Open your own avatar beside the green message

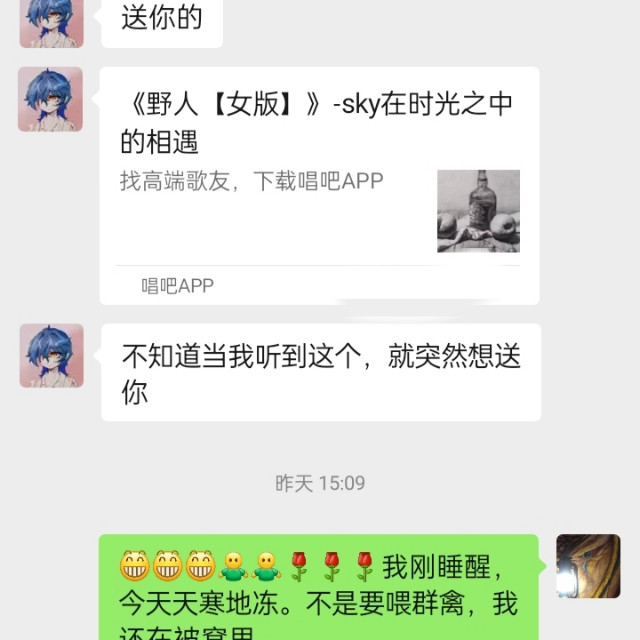tap(587, 566)
